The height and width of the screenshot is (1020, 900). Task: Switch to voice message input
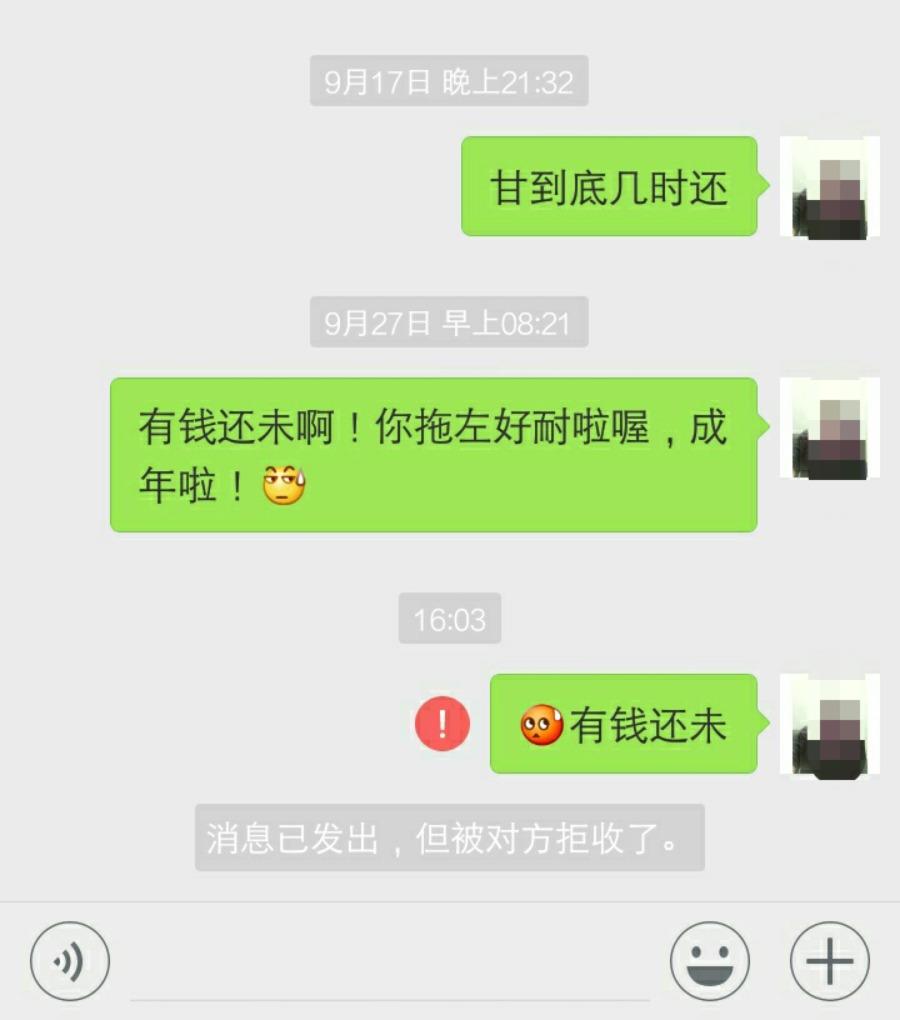(x=69, y=961)
